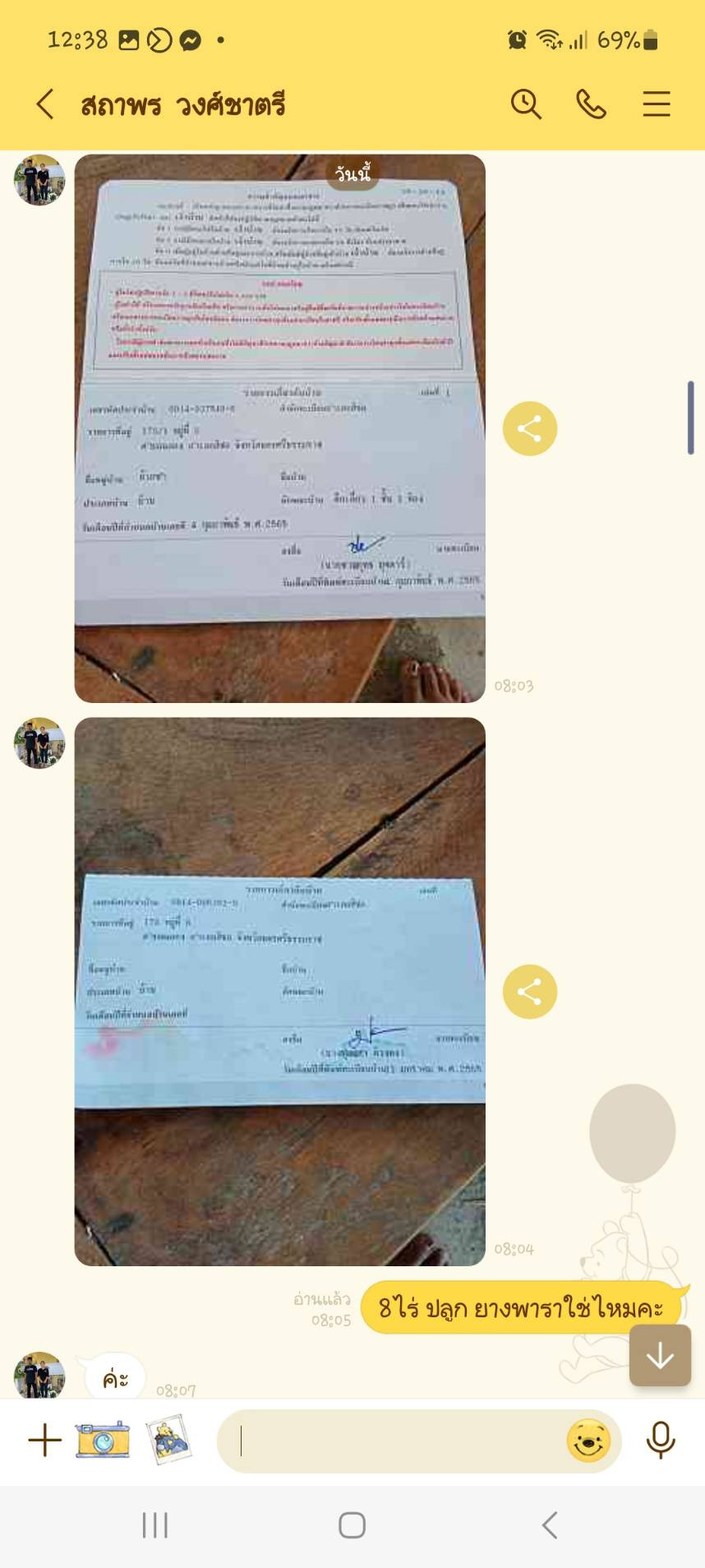The width and height of the screenshot is (705, 1568).
Task: Open the document photo sent at 08:03
Action: 280,428
